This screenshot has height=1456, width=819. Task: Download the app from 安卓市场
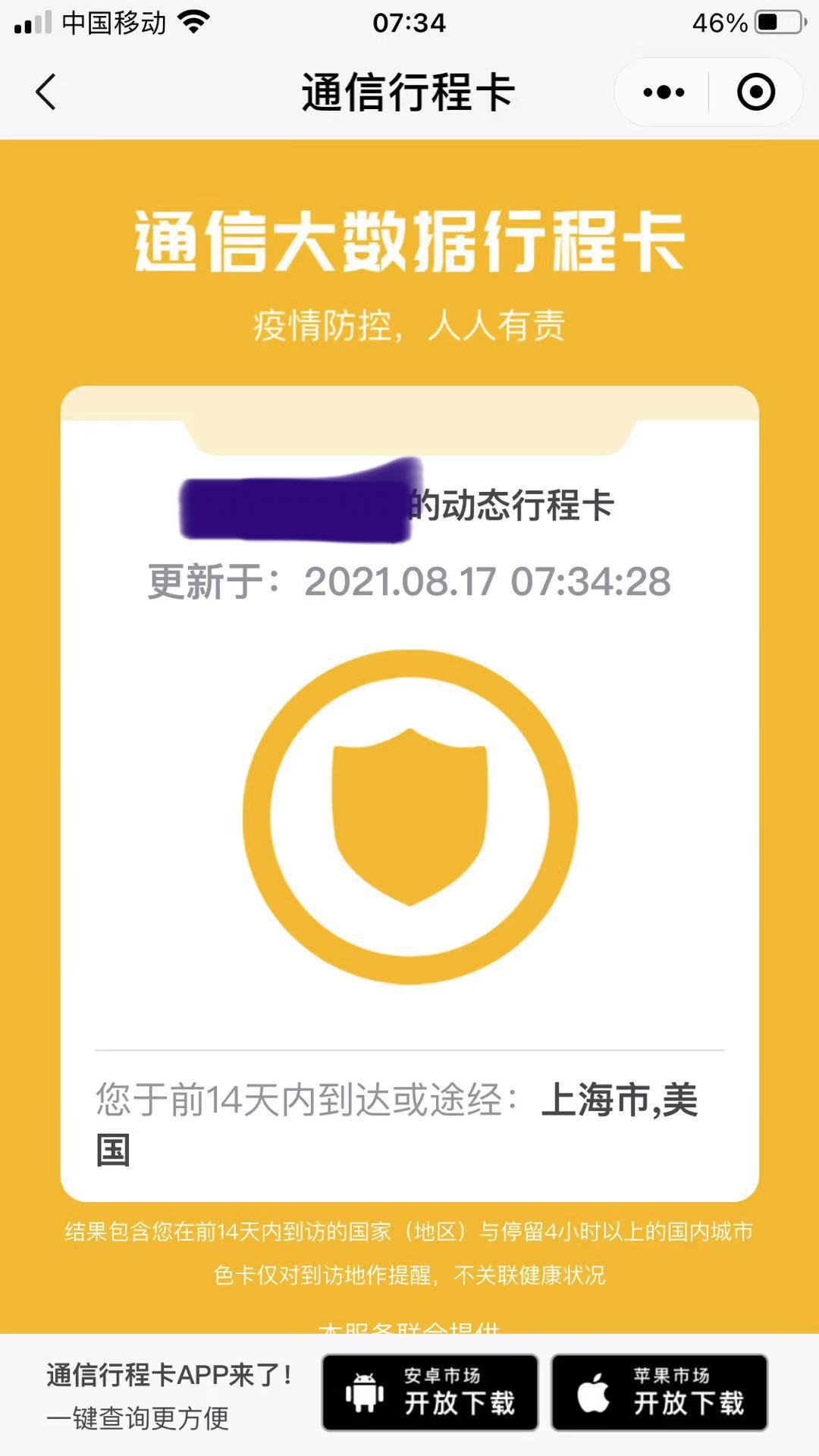click(x=430, y=1392)
